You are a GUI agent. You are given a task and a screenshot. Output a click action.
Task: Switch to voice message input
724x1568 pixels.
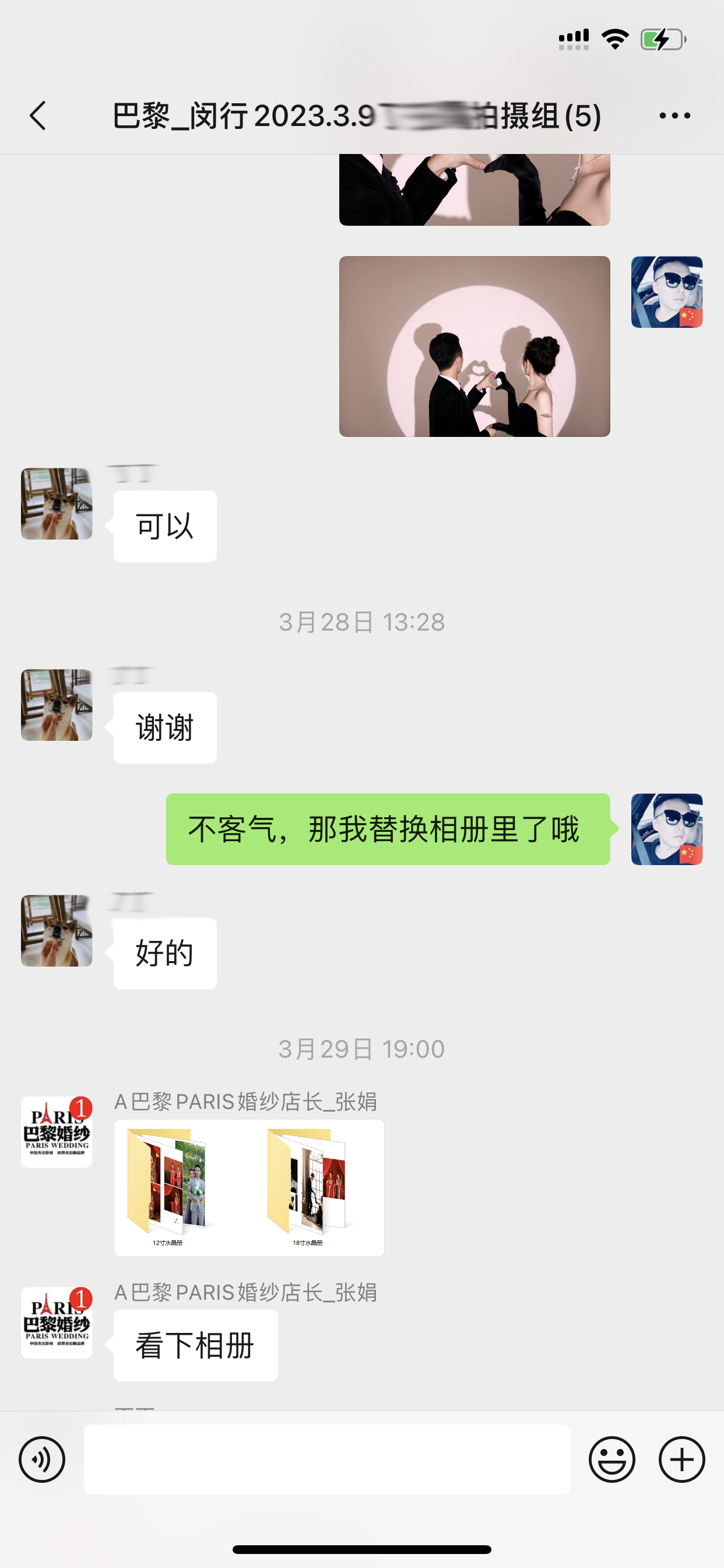(42, 1459)
